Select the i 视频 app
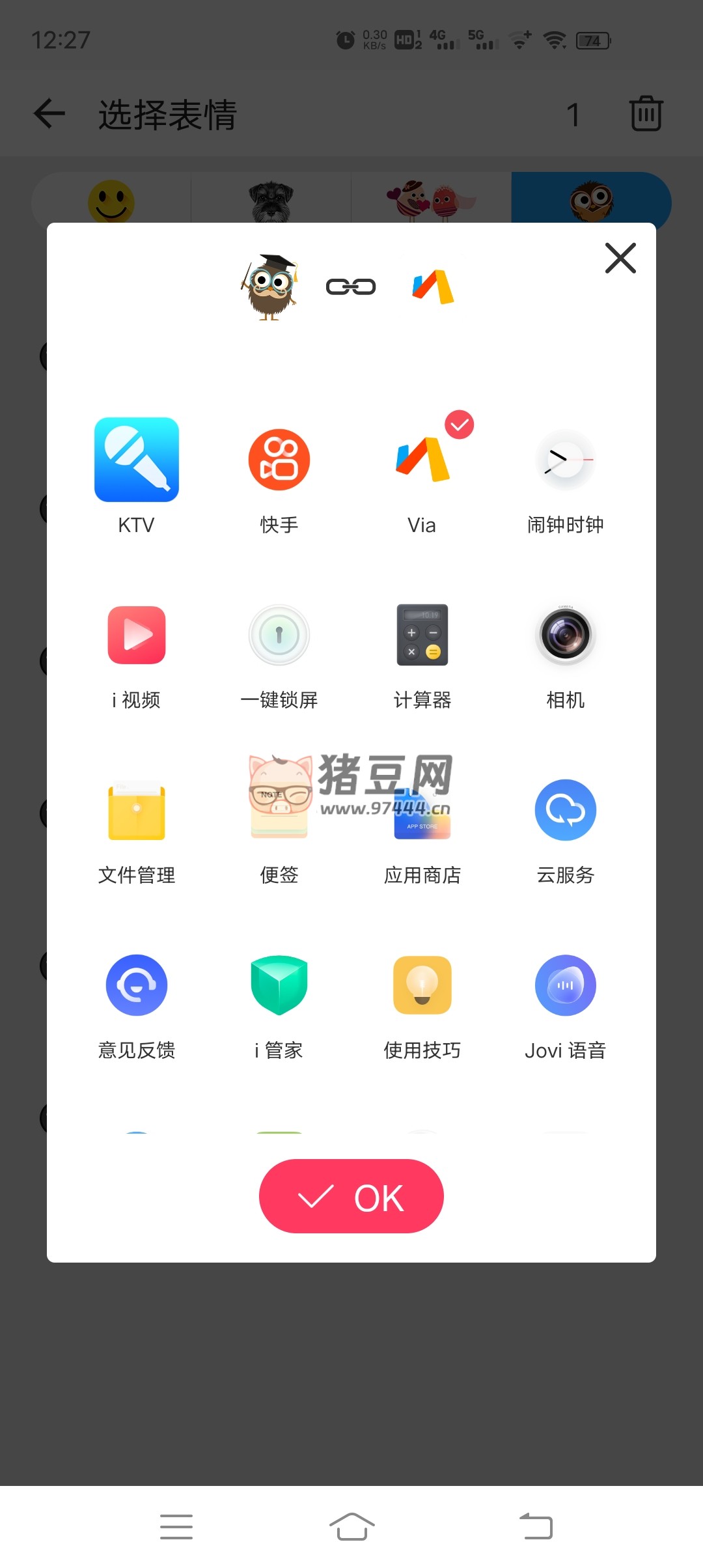This screenshot has height=1568, width=703. point(137,636)
